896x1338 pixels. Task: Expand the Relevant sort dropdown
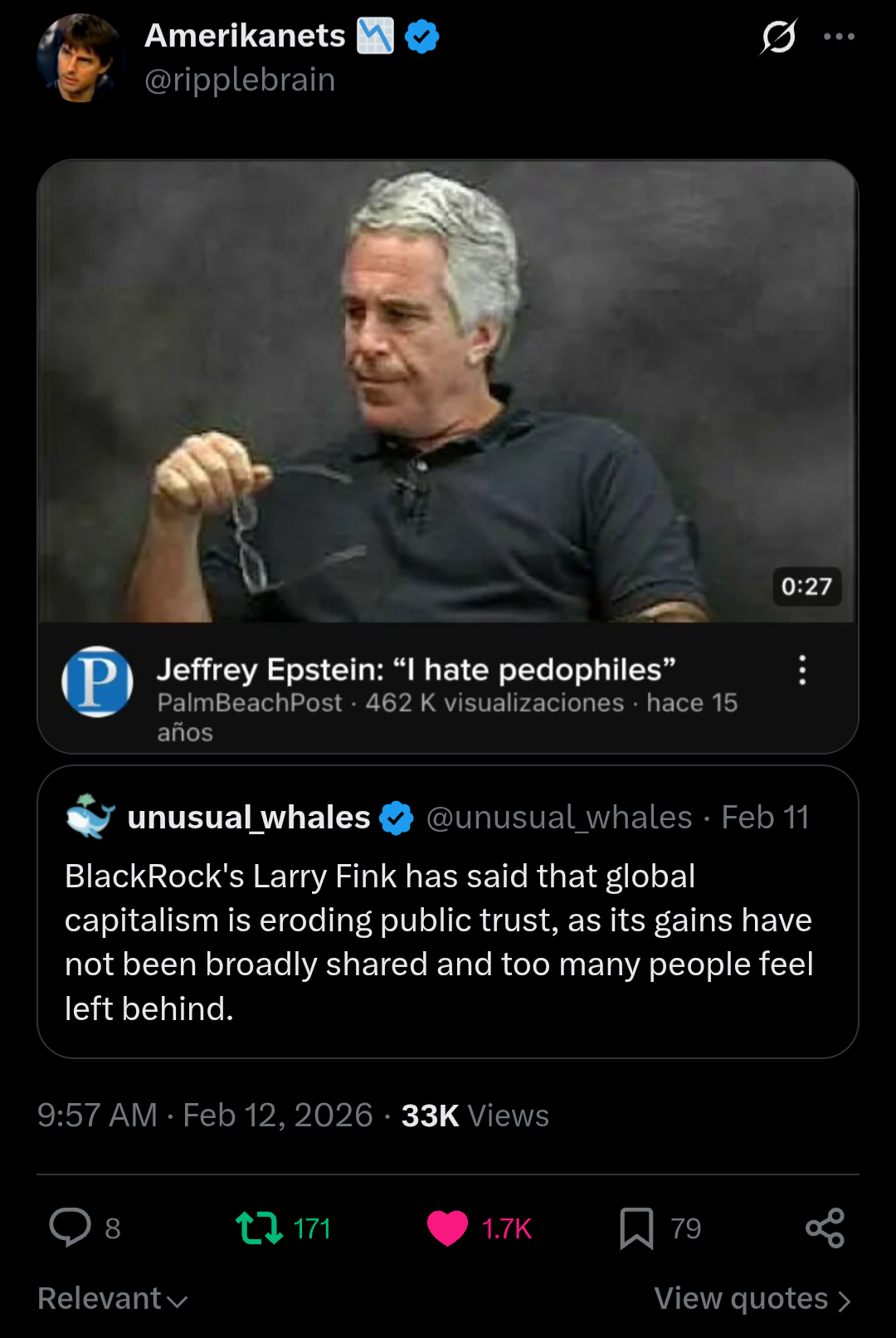[x=112, y=1299]
